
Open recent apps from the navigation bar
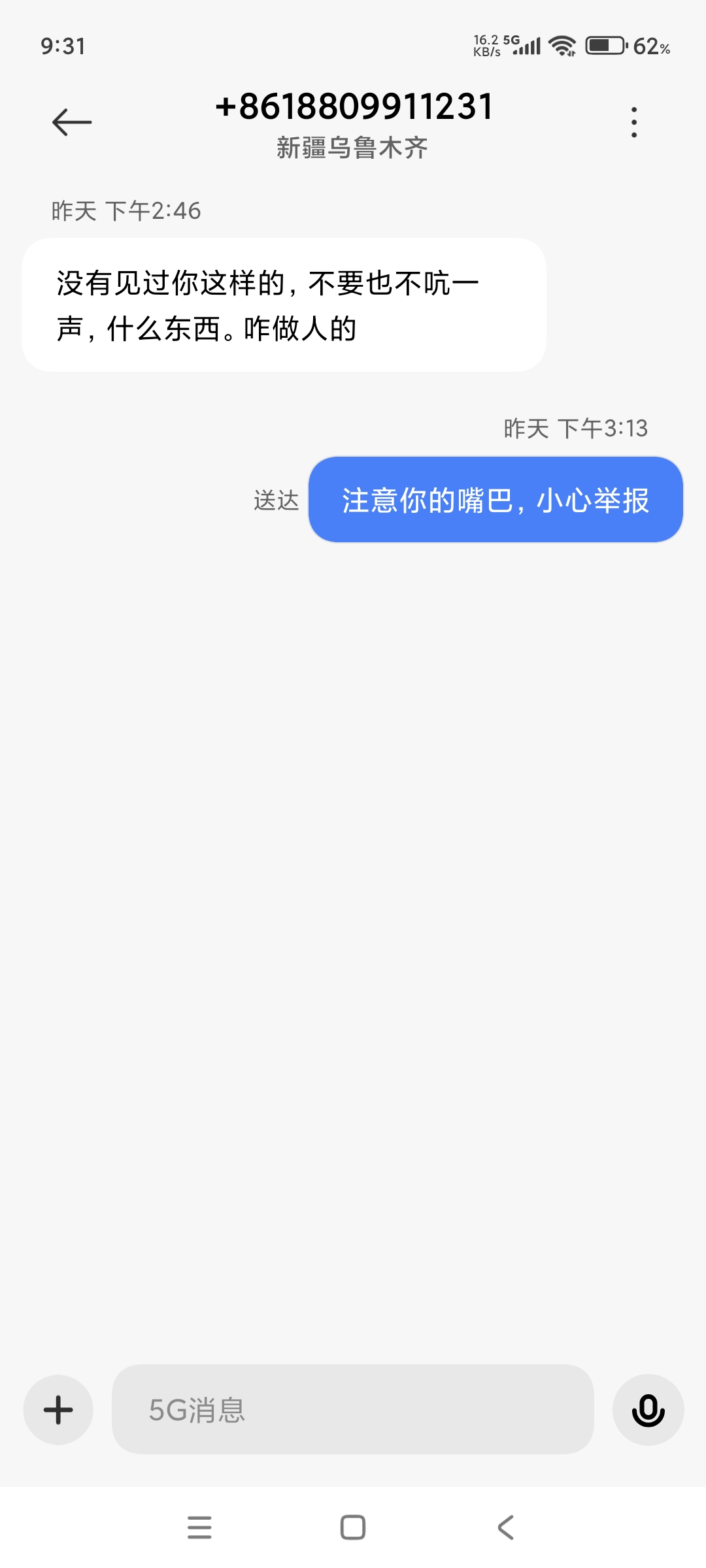click(199, 1527)
